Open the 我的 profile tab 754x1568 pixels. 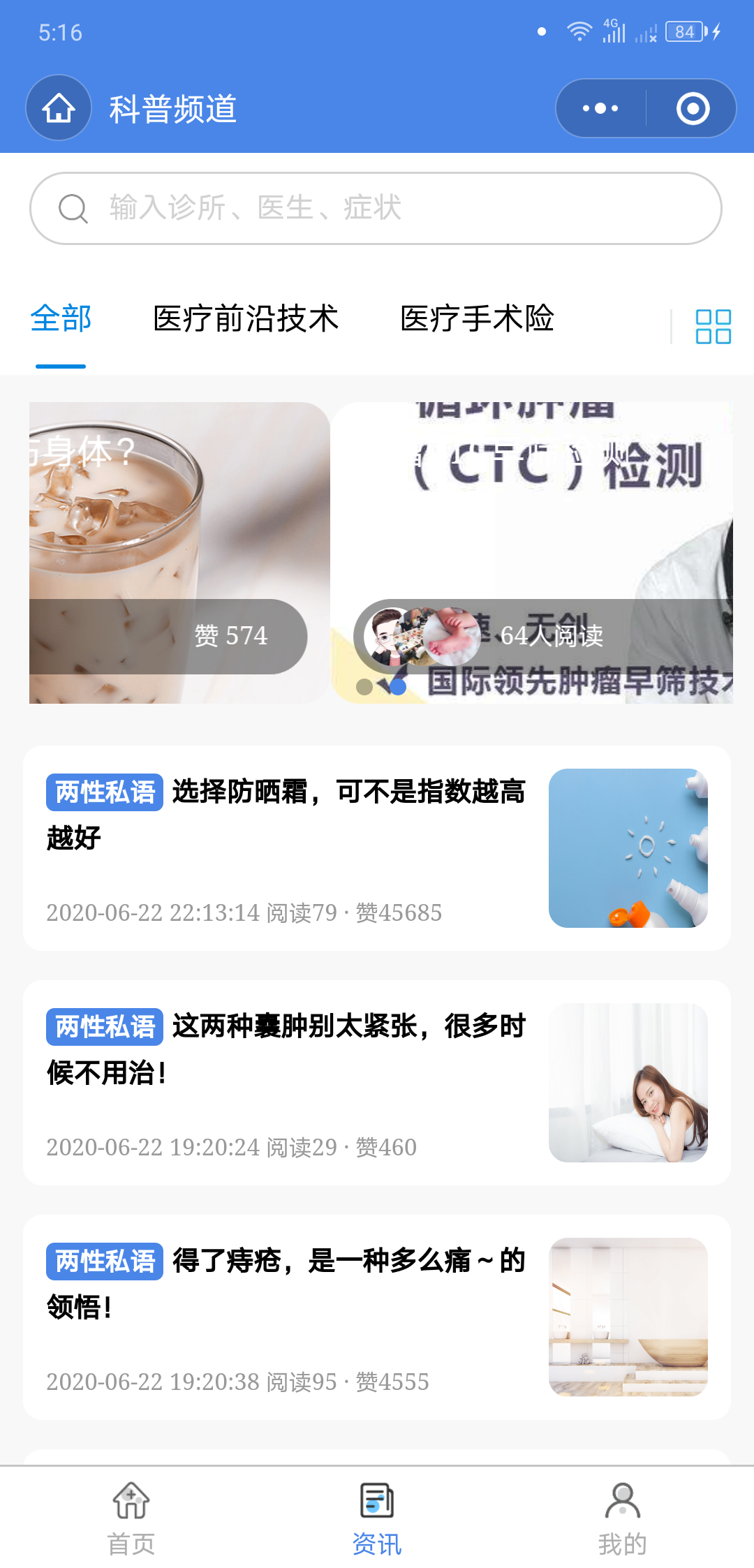click(623, 1519)
